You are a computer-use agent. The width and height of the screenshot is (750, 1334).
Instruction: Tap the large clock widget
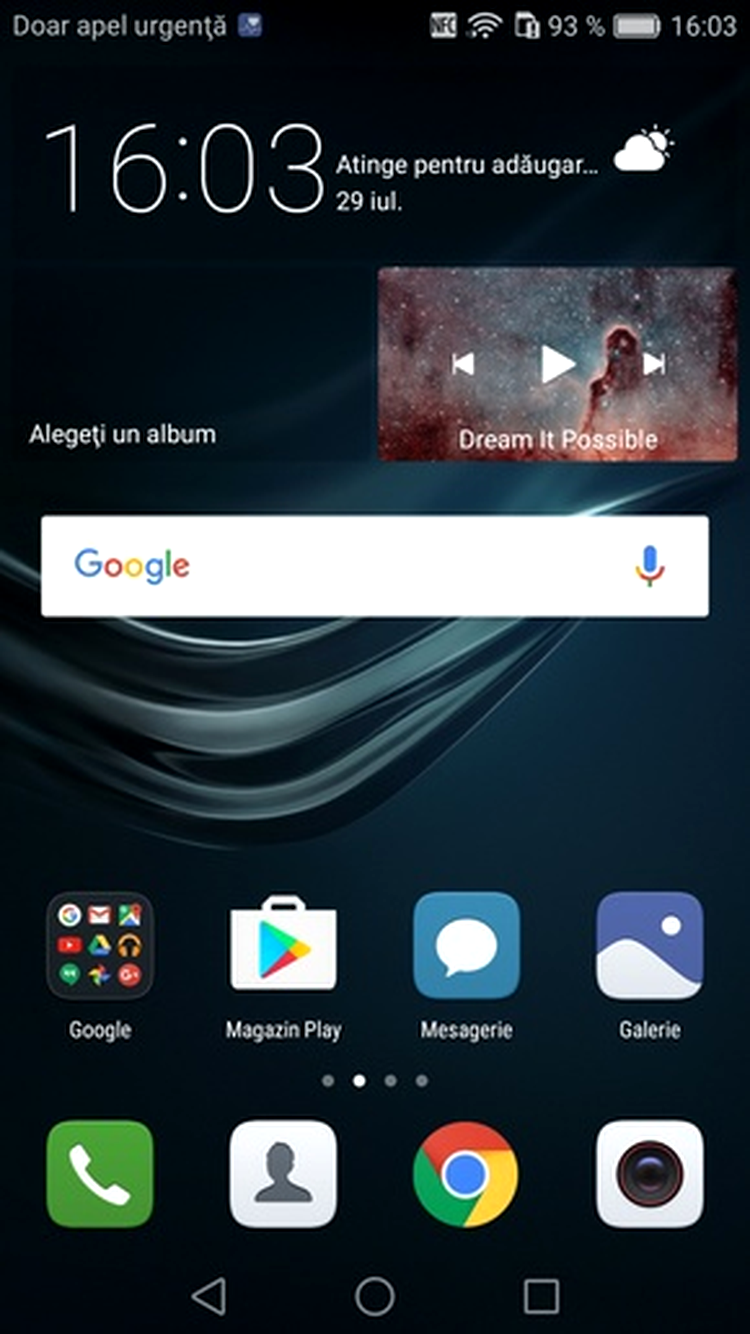point(184,168)
